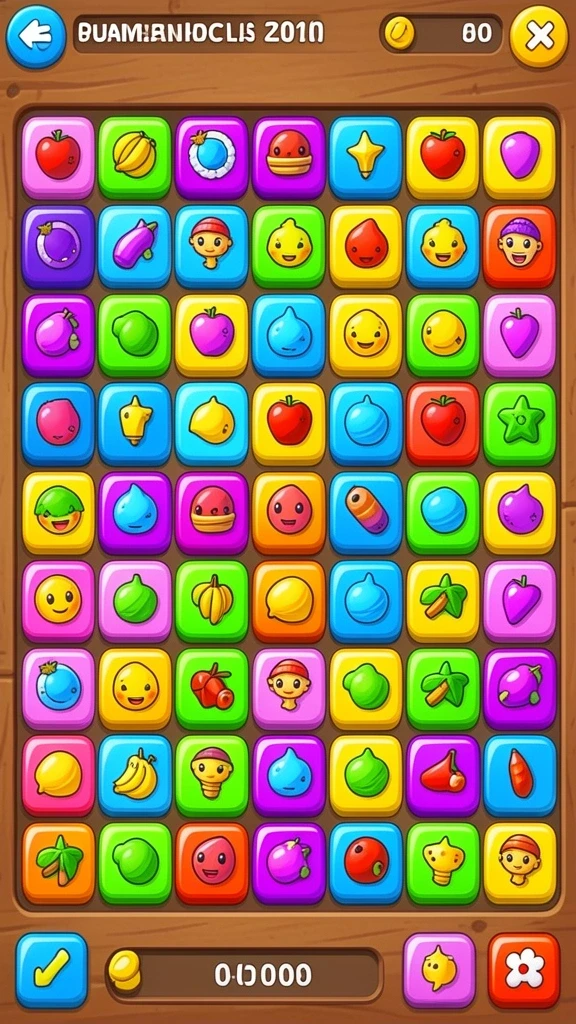
Task: Tap the blue back arrow button
Action: [36, 37]
